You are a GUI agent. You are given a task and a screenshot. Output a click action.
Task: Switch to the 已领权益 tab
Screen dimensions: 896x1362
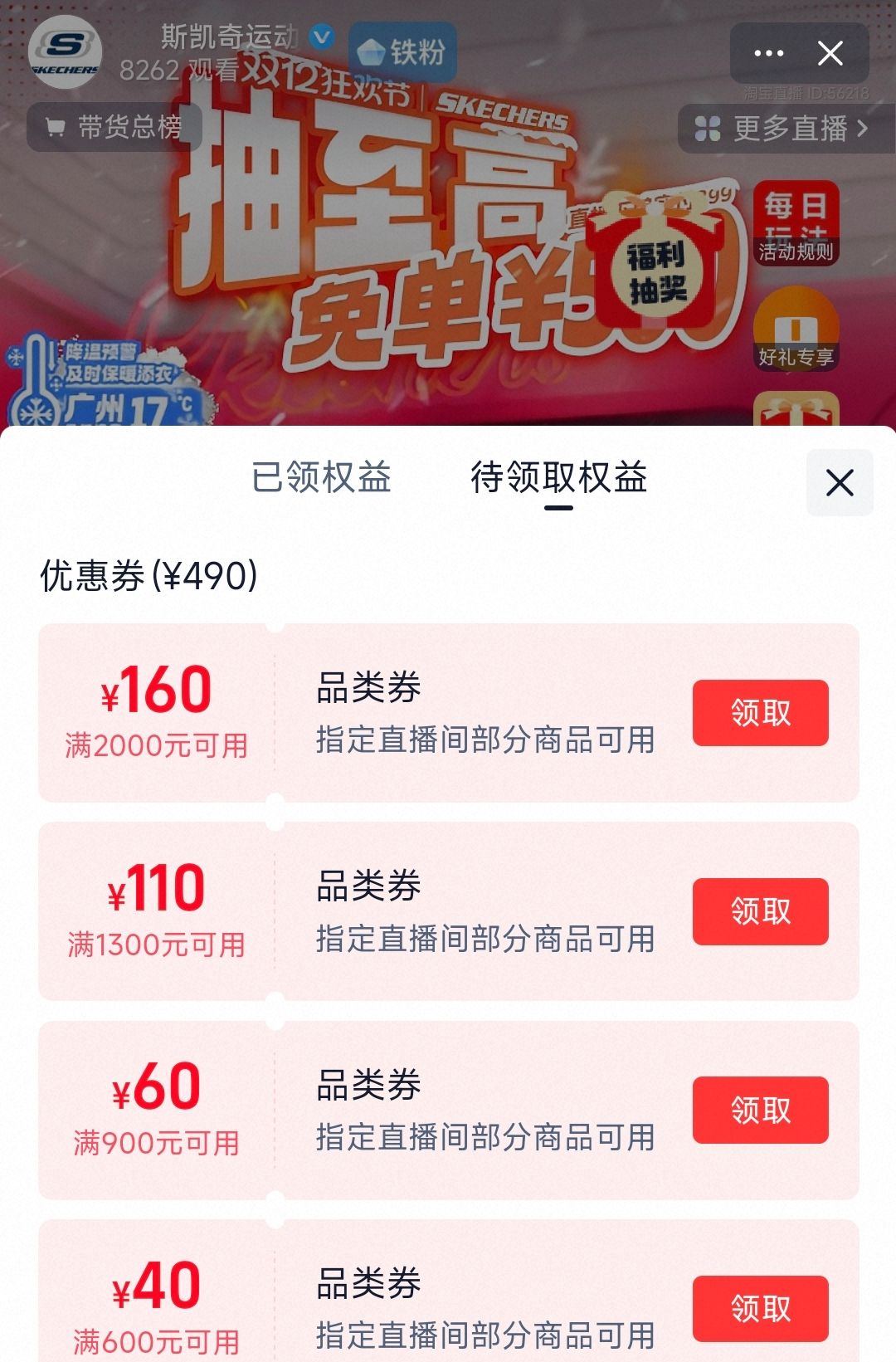tap(321, 478)
